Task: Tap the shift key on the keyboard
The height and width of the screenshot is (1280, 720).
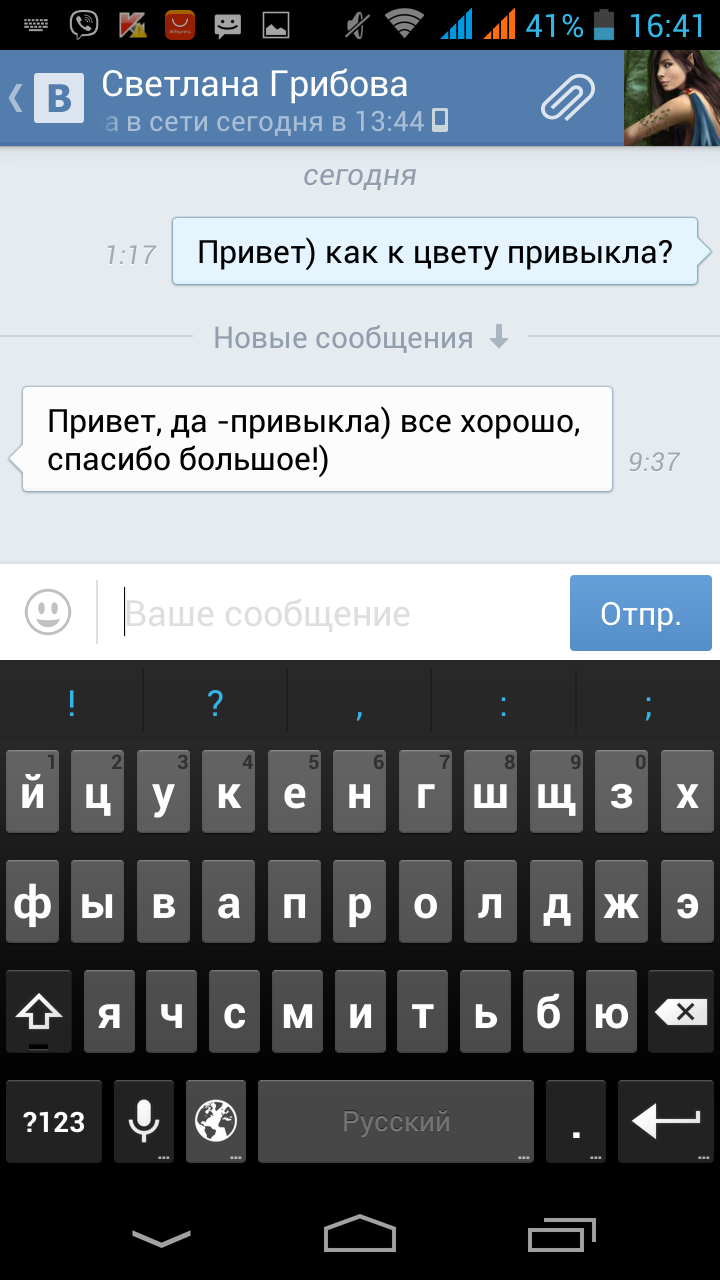Action: [39, 1012]
